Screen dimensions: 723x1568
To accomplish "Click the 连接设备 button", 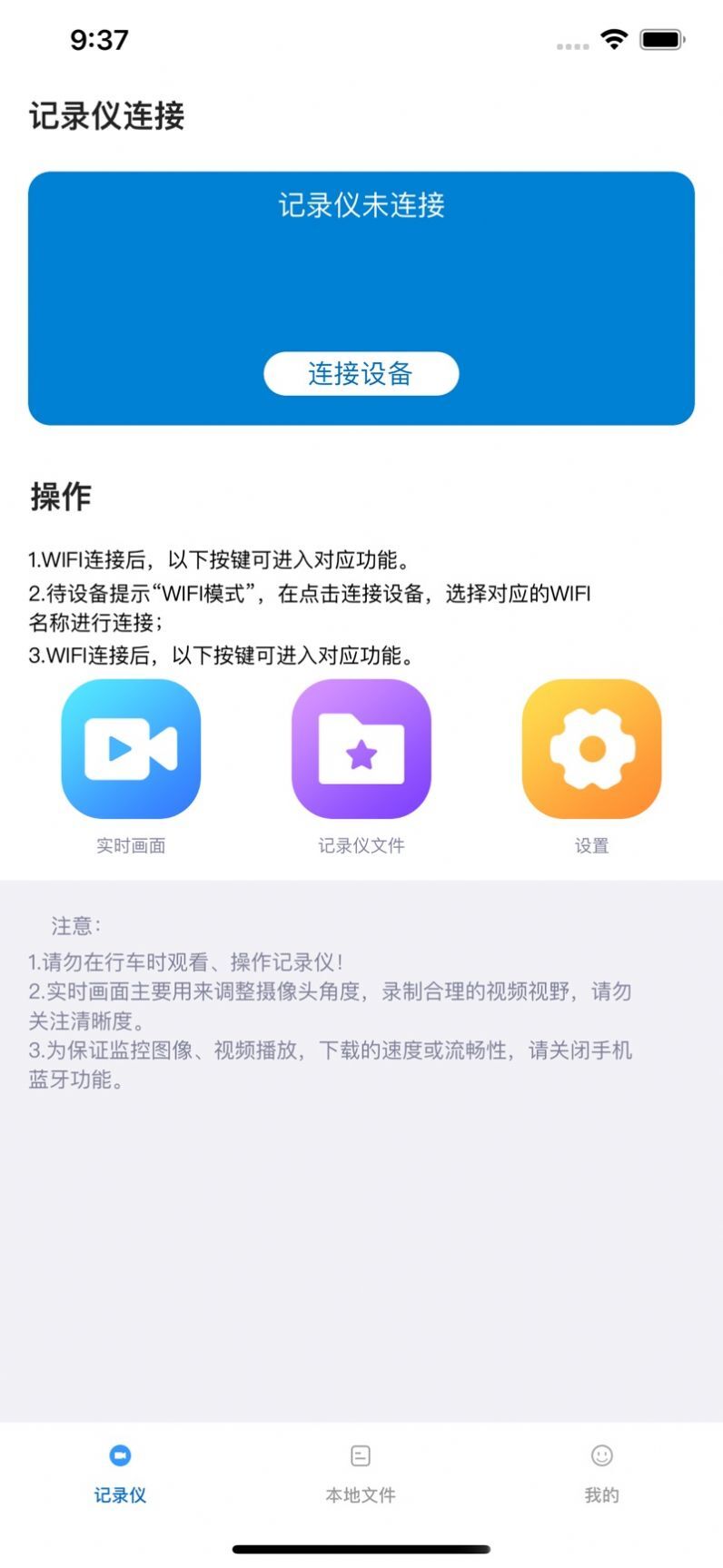I will 361,373.
